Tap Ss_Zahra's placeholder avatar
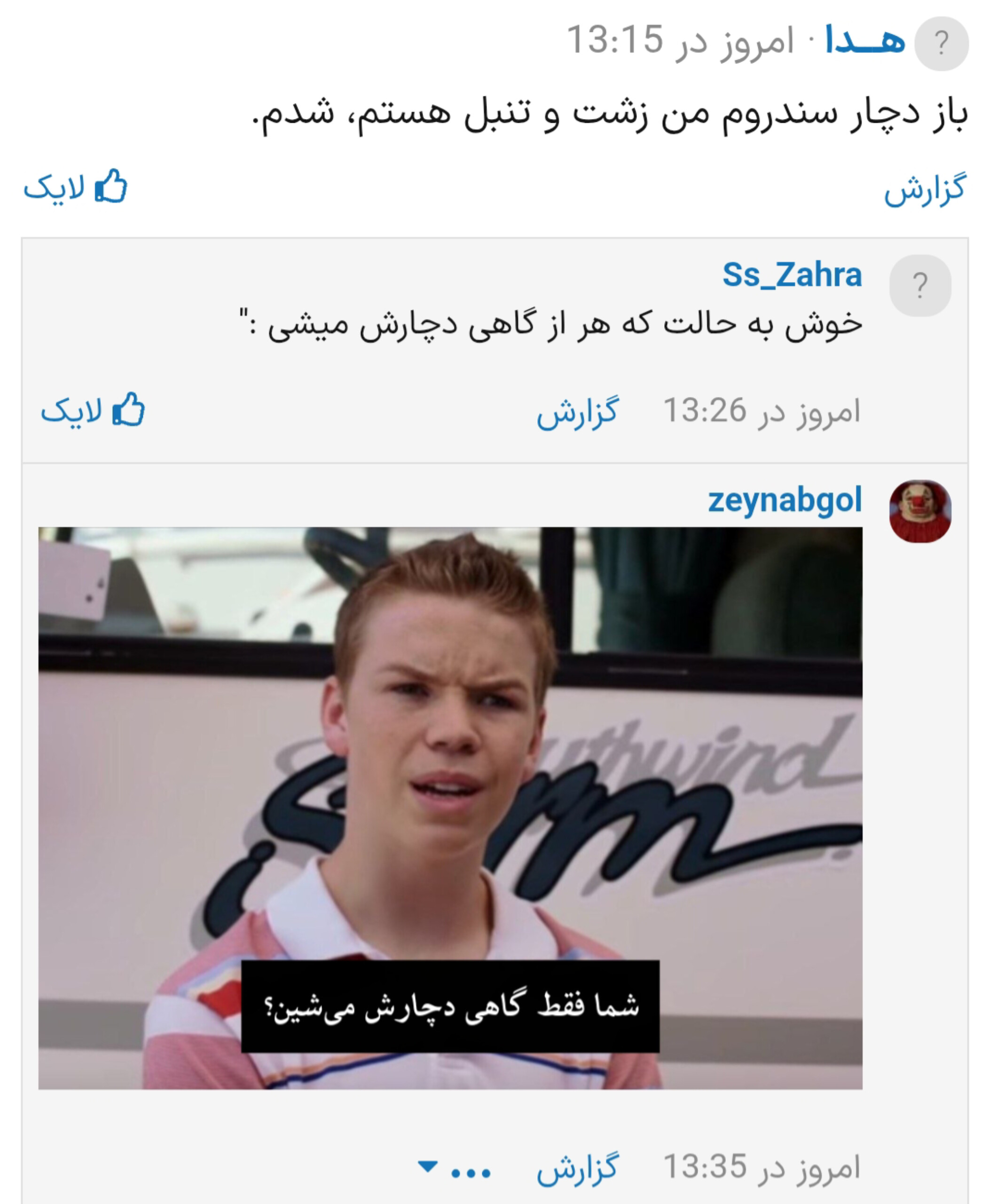The image size is (990, 1204). click(x=920, y=285)
